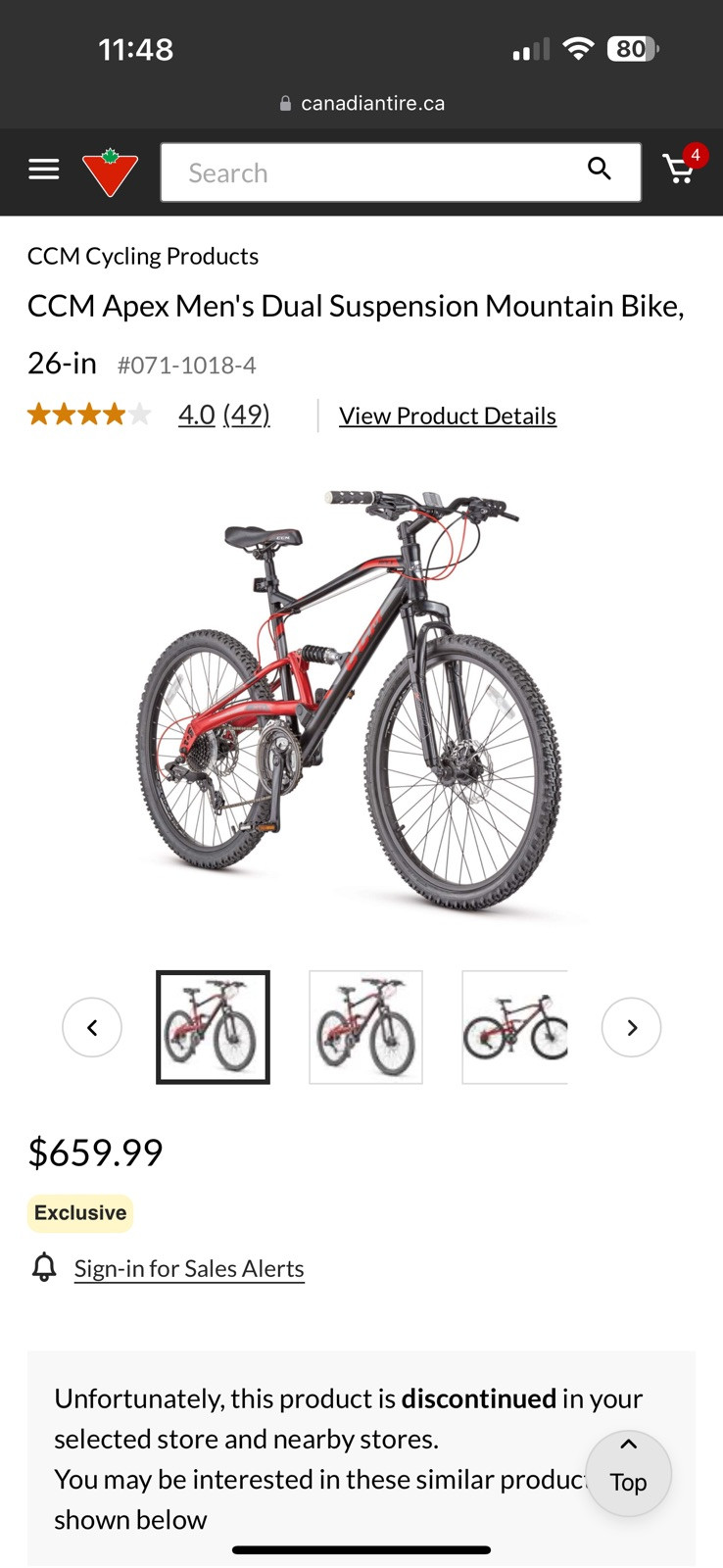Jump back to Top of page
This screenshot has height=1568, width=723.
tap(628, 1473)
